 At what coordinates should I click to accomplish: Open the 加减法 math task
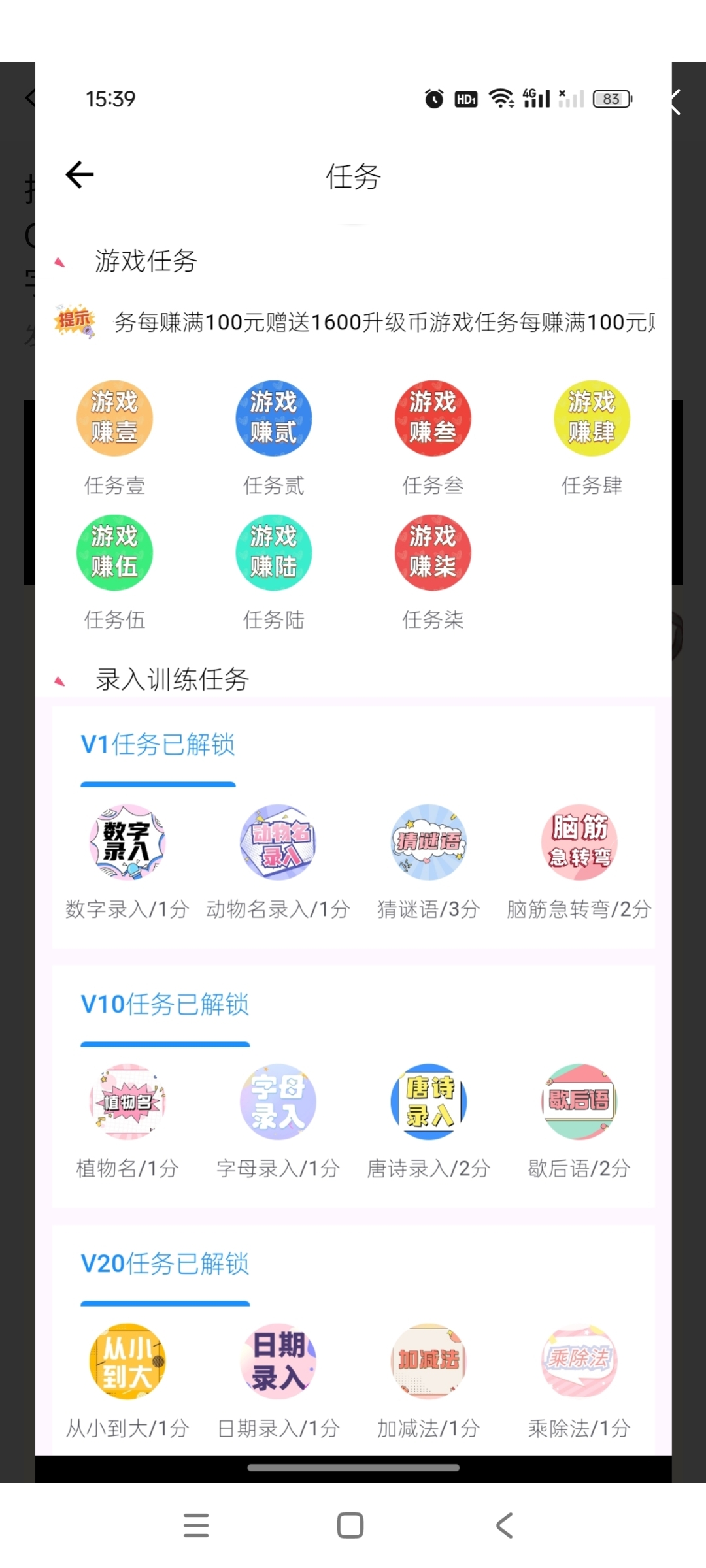click(x=428, y=1361)
